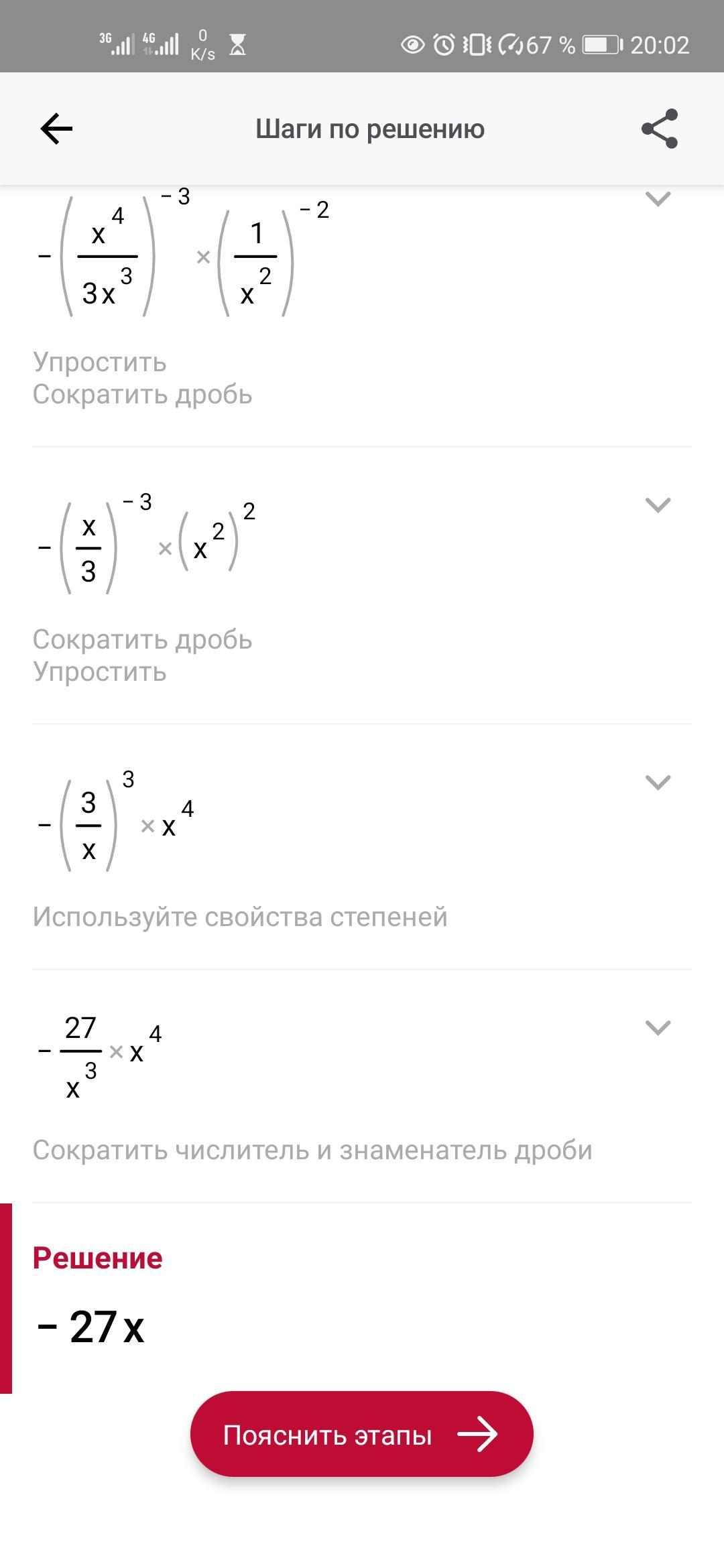This screenshot has height=1568, width=724.
Task: Expand the step with 27 over x³
Action: (x=658, y=1027)
